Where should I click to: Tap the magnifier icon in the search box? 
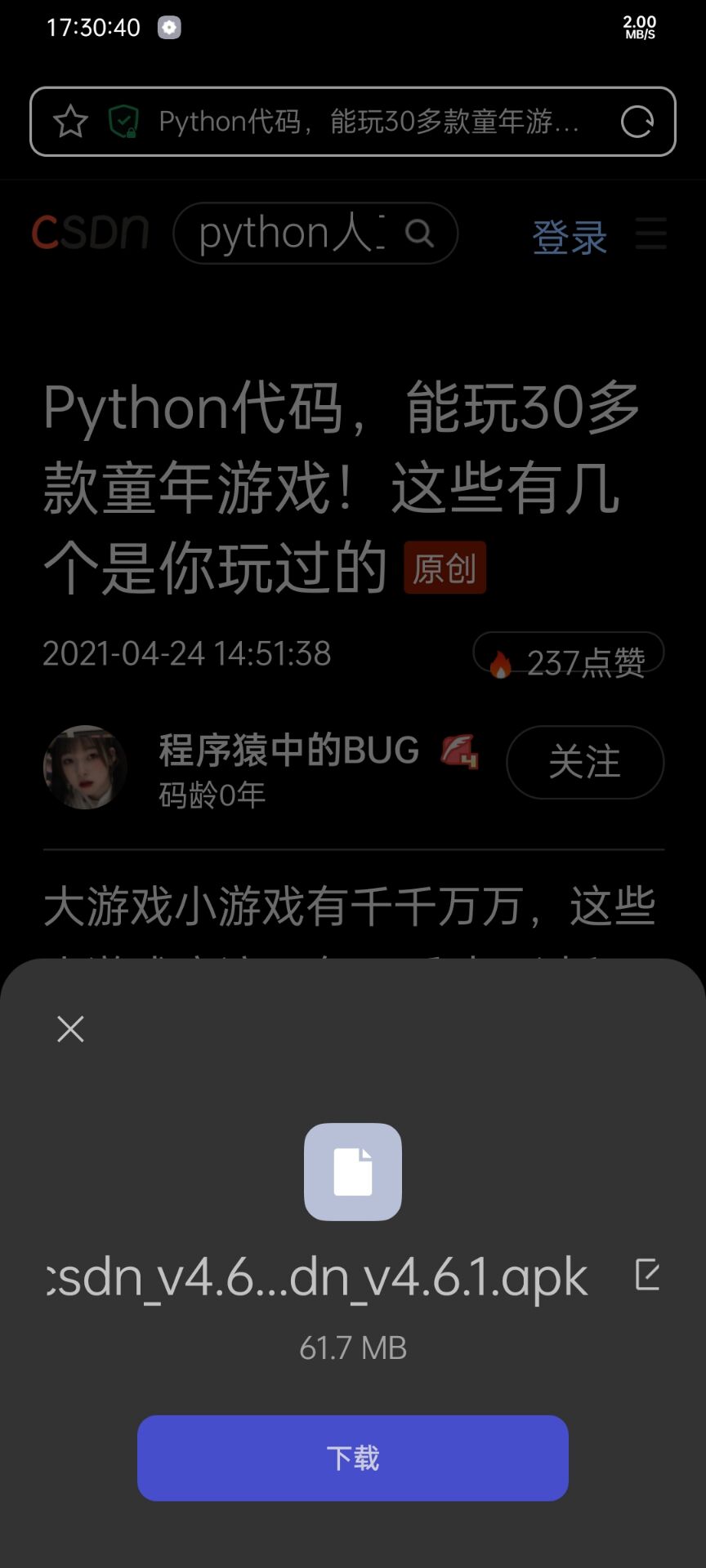coord(419,235)
